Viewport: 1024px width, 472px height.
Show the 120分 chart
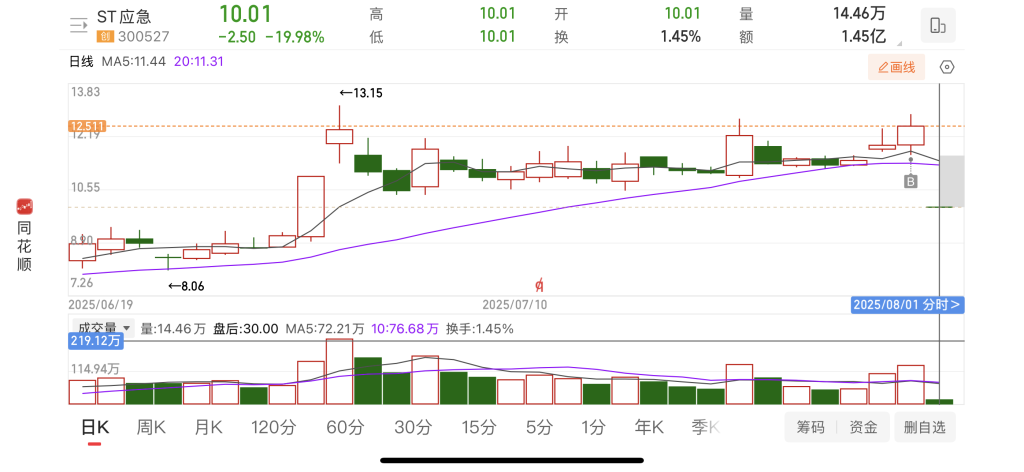click(x=273, y=428)
